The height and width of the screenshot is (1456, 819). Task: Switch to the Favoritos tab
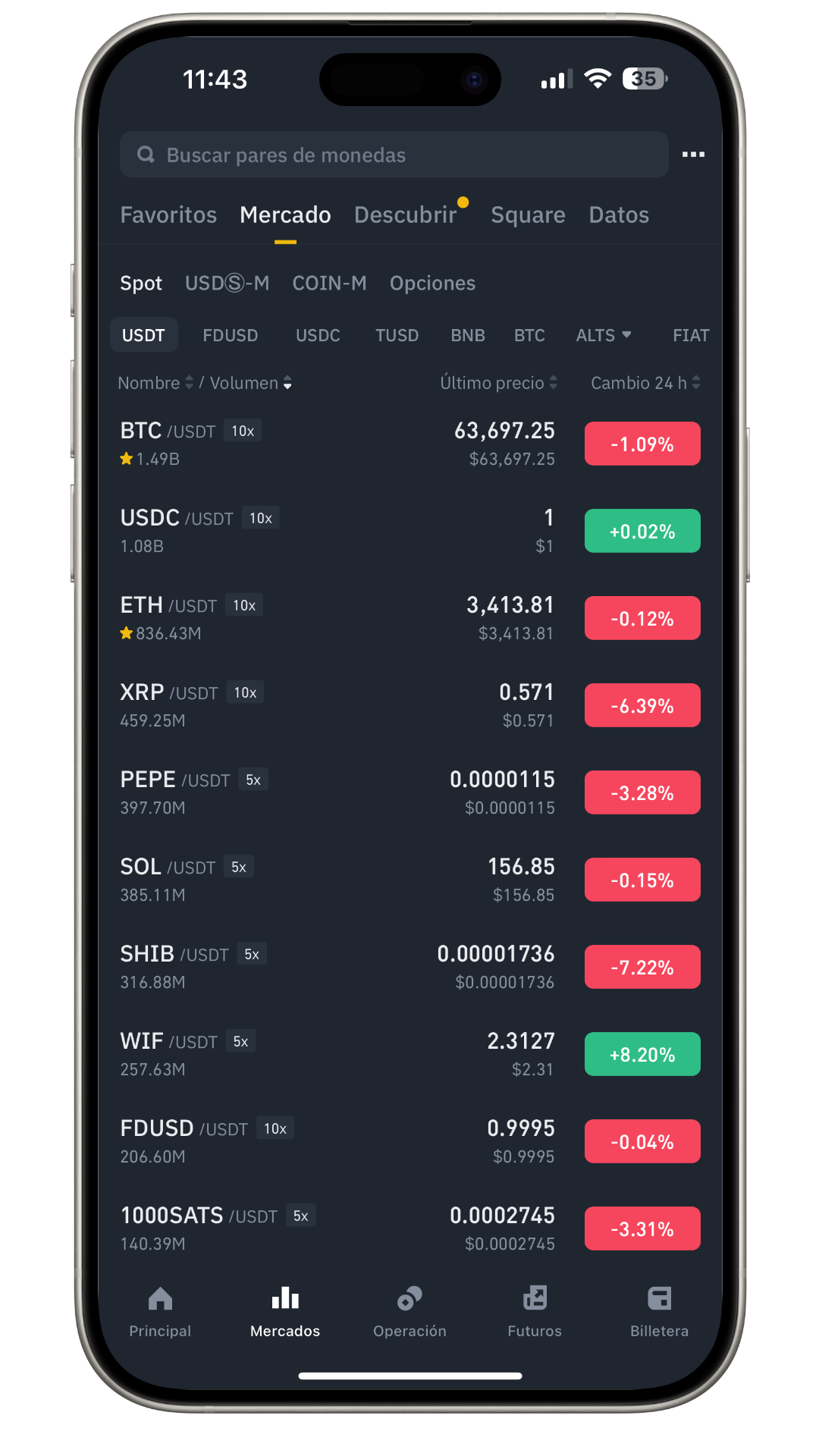click(x=168, y=215)
